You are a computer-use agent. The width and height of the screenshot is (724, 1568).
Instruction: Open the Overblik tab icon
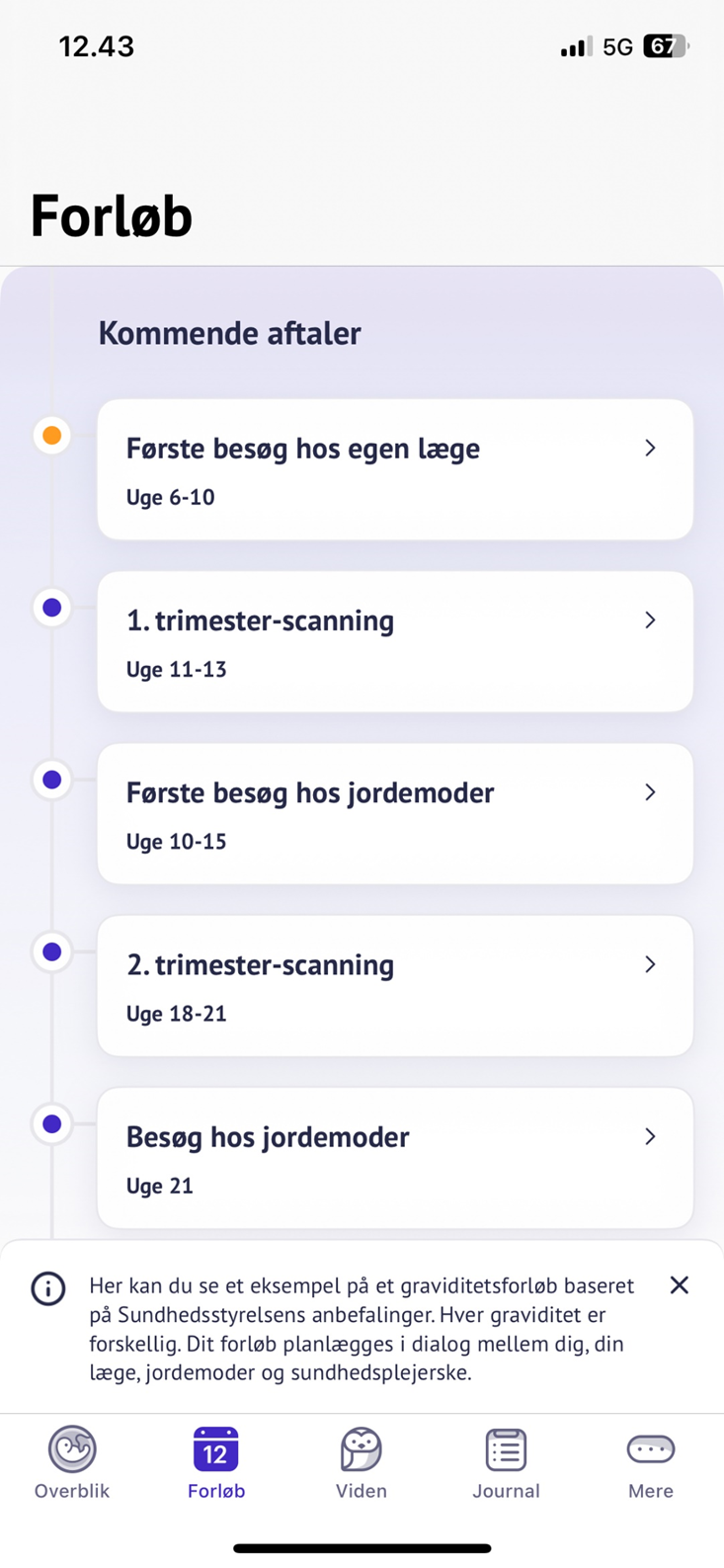point(70,1448)
